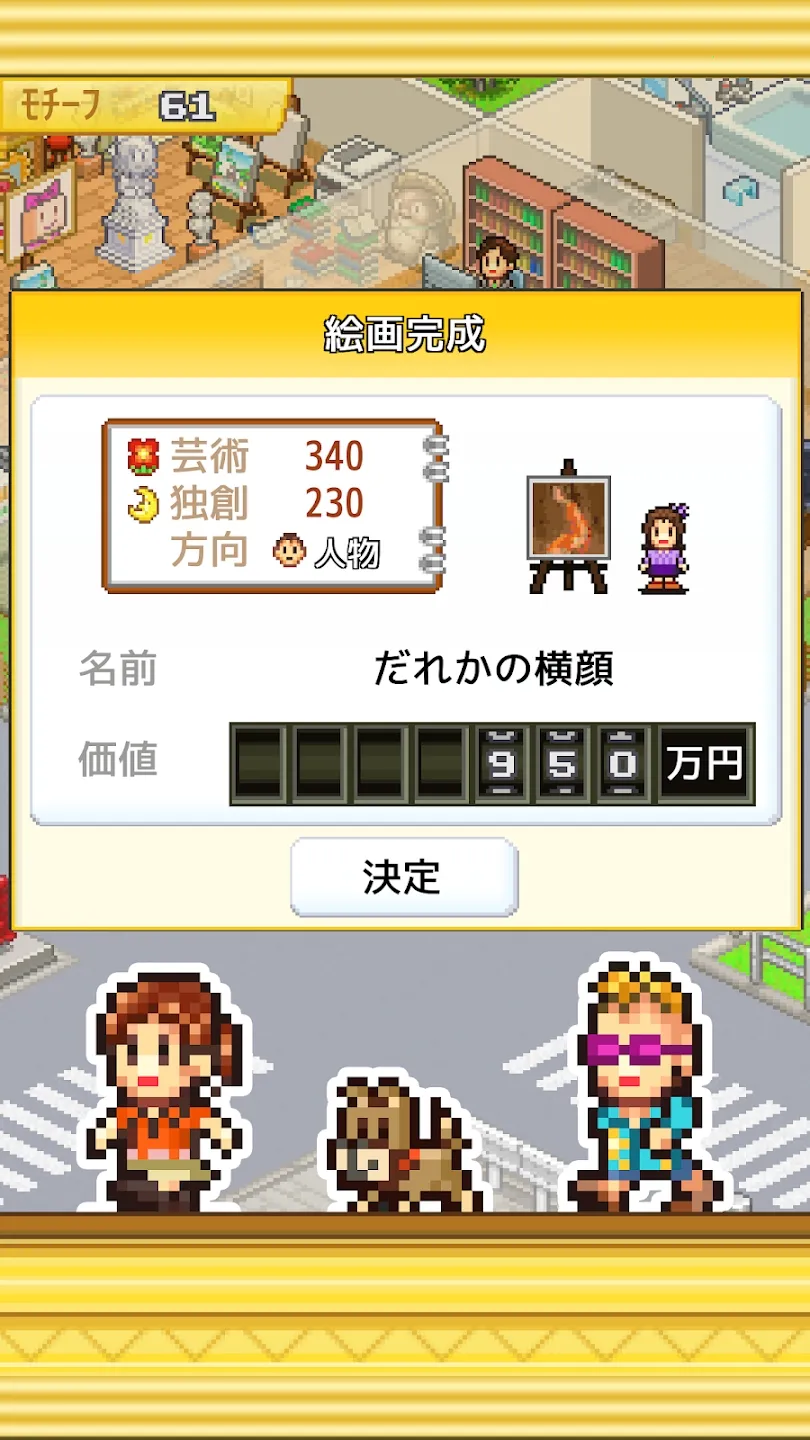Image resolution: width=810 pixels, height=1440 pixels.
Task: Click the 万円 currency label block
Action: [x=703, y=763]
